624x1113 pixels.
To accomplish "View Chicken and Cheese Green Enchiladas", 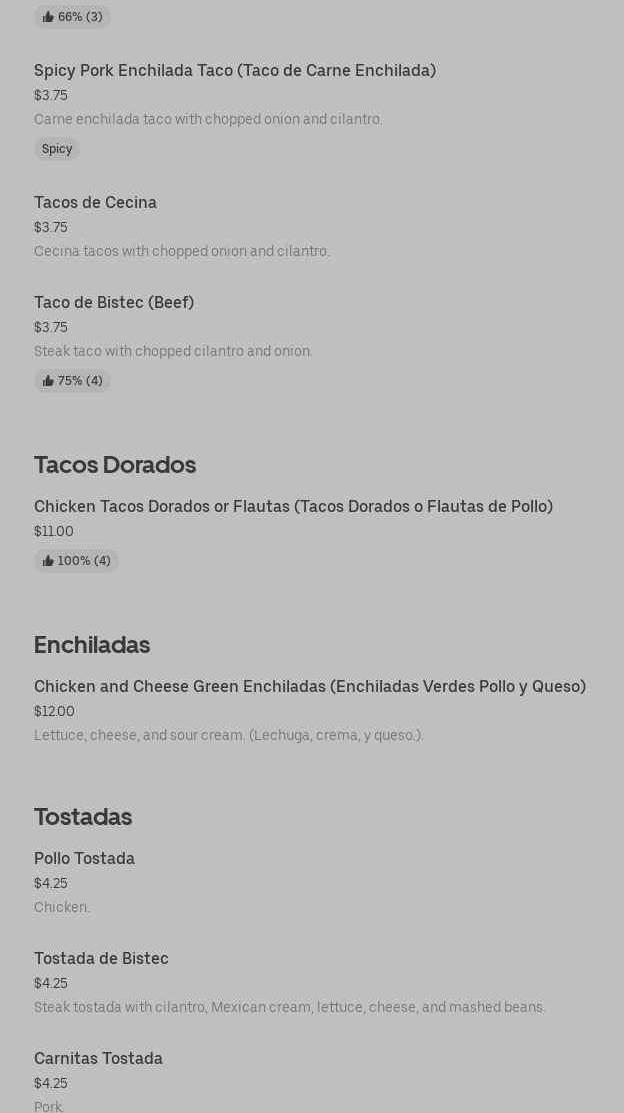I will 309,687.
